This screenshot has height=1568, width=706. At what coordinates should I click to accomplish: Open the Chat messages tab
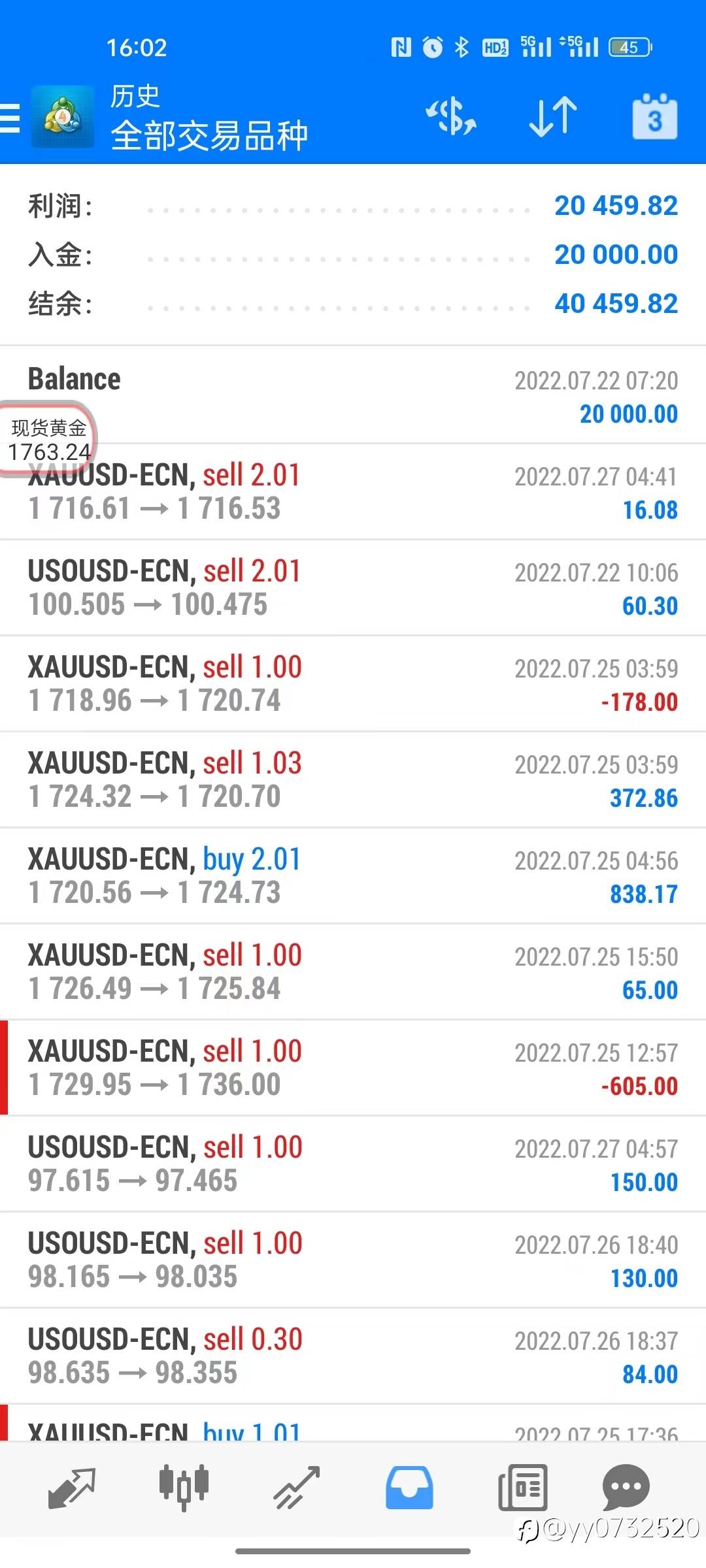[626, 1488]
